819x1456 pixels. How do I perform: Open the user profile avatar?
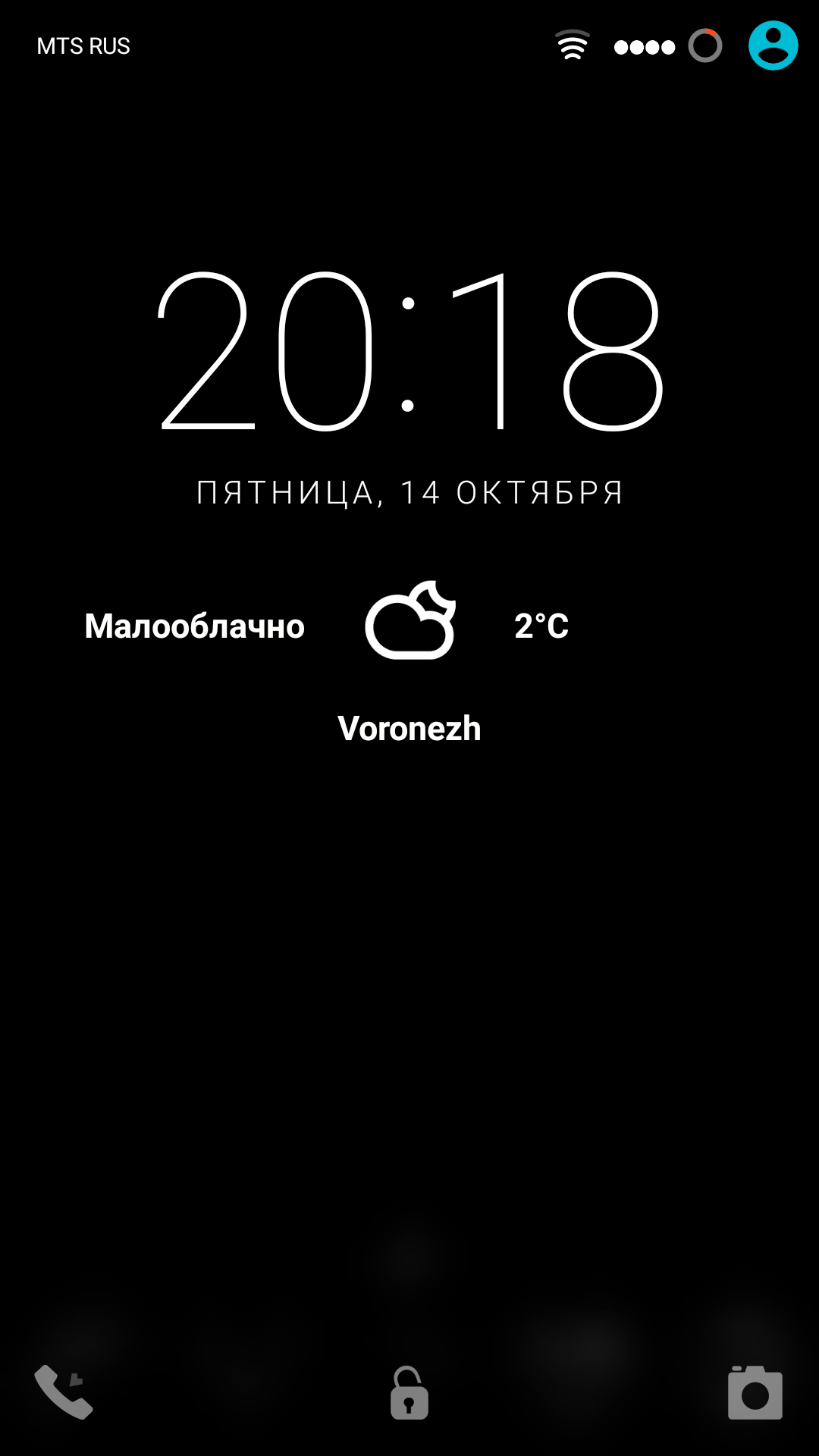point(773,45)
